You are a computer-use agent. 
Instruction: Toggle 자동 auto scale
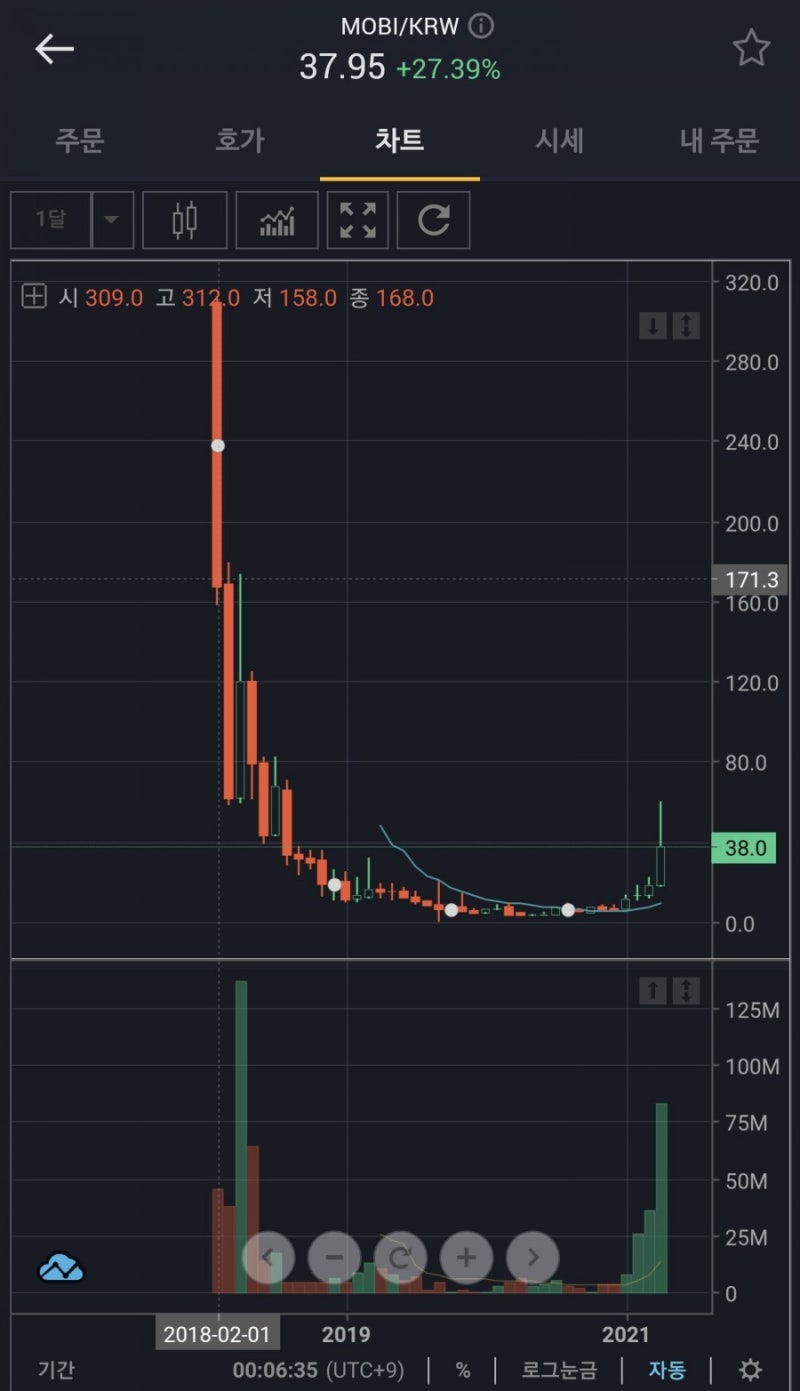point(667,1369)
